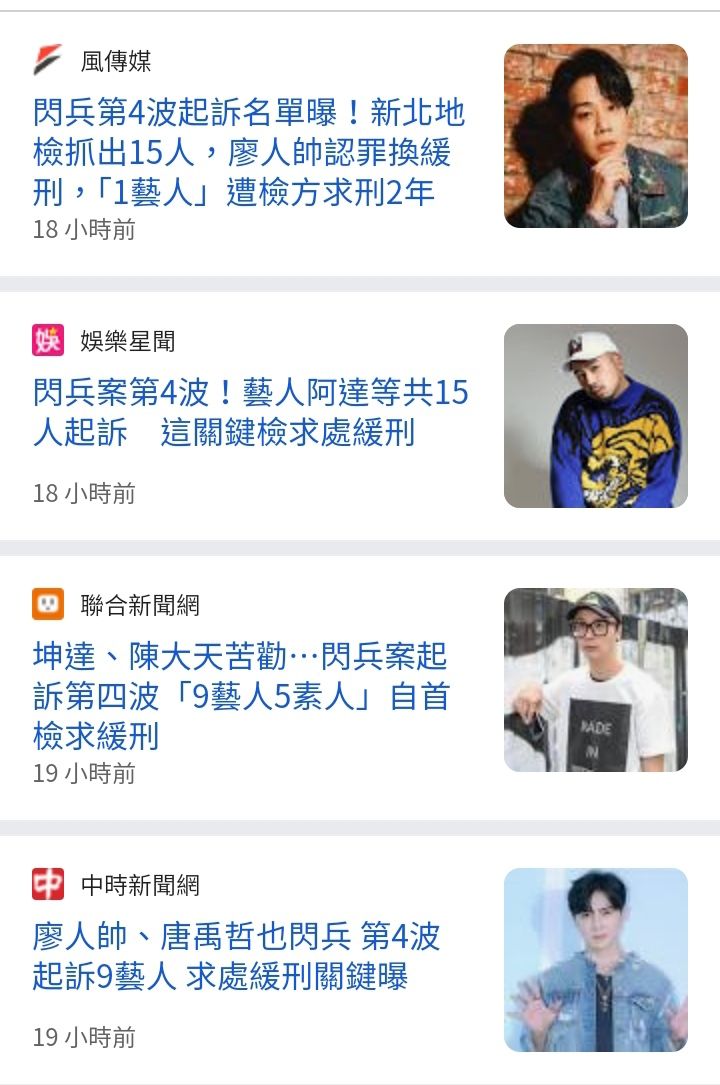Tap the photo thumbnail of the 中時新聞網 article
720x1085 pixels.
tap(595, 960)
